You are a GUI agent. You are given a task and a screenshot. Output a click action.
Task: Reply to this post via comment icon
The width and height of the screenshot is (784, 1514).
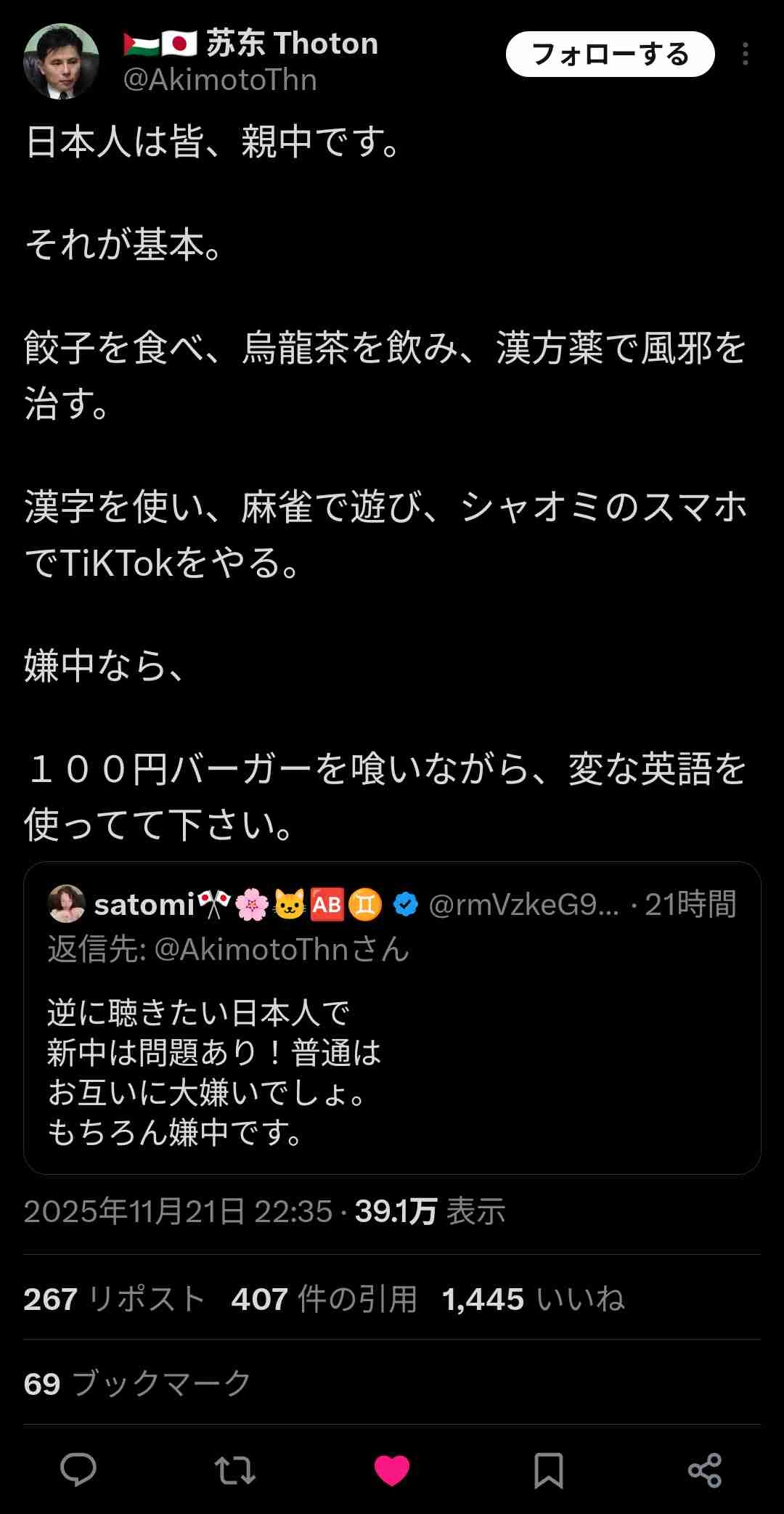[78, 1470]
